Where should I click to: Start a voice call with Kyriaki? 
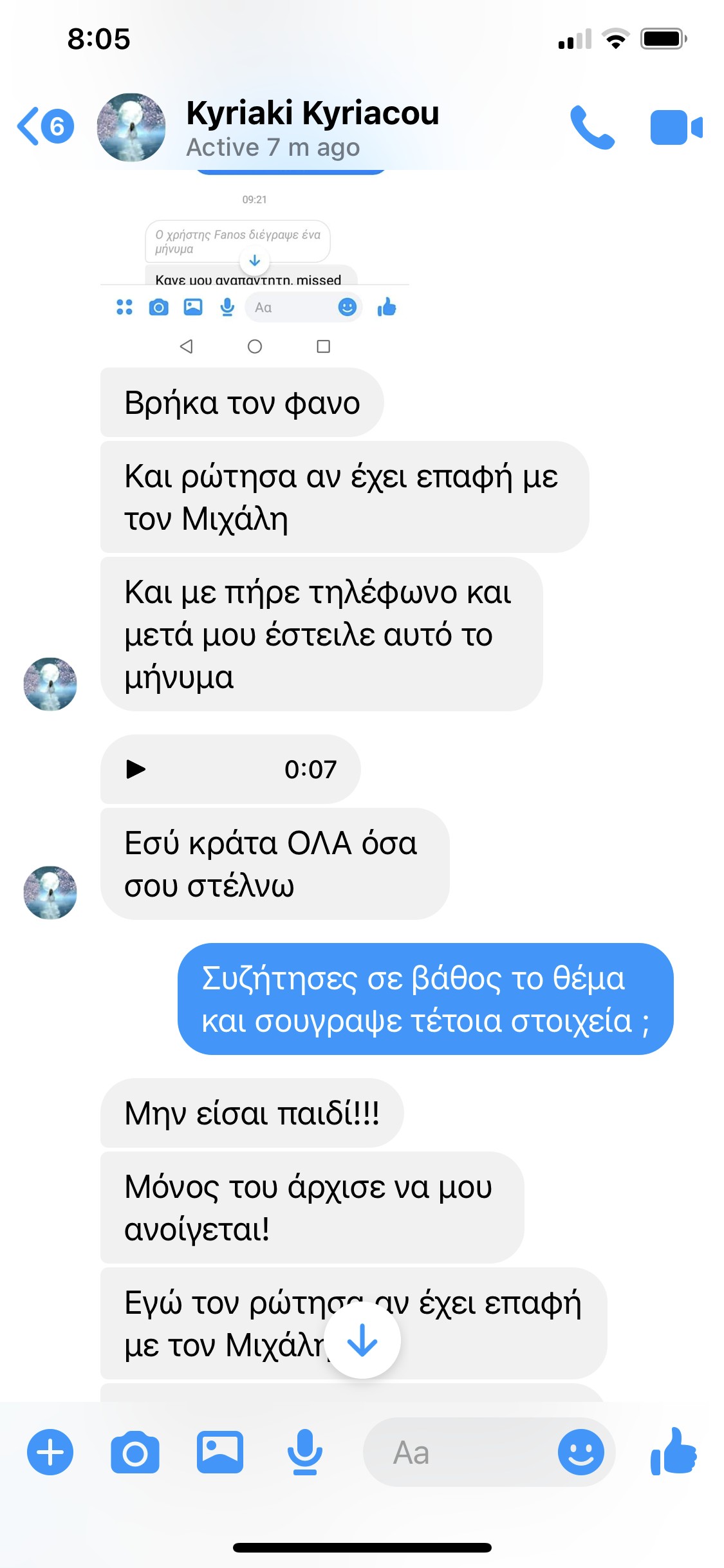coord(591,127)
